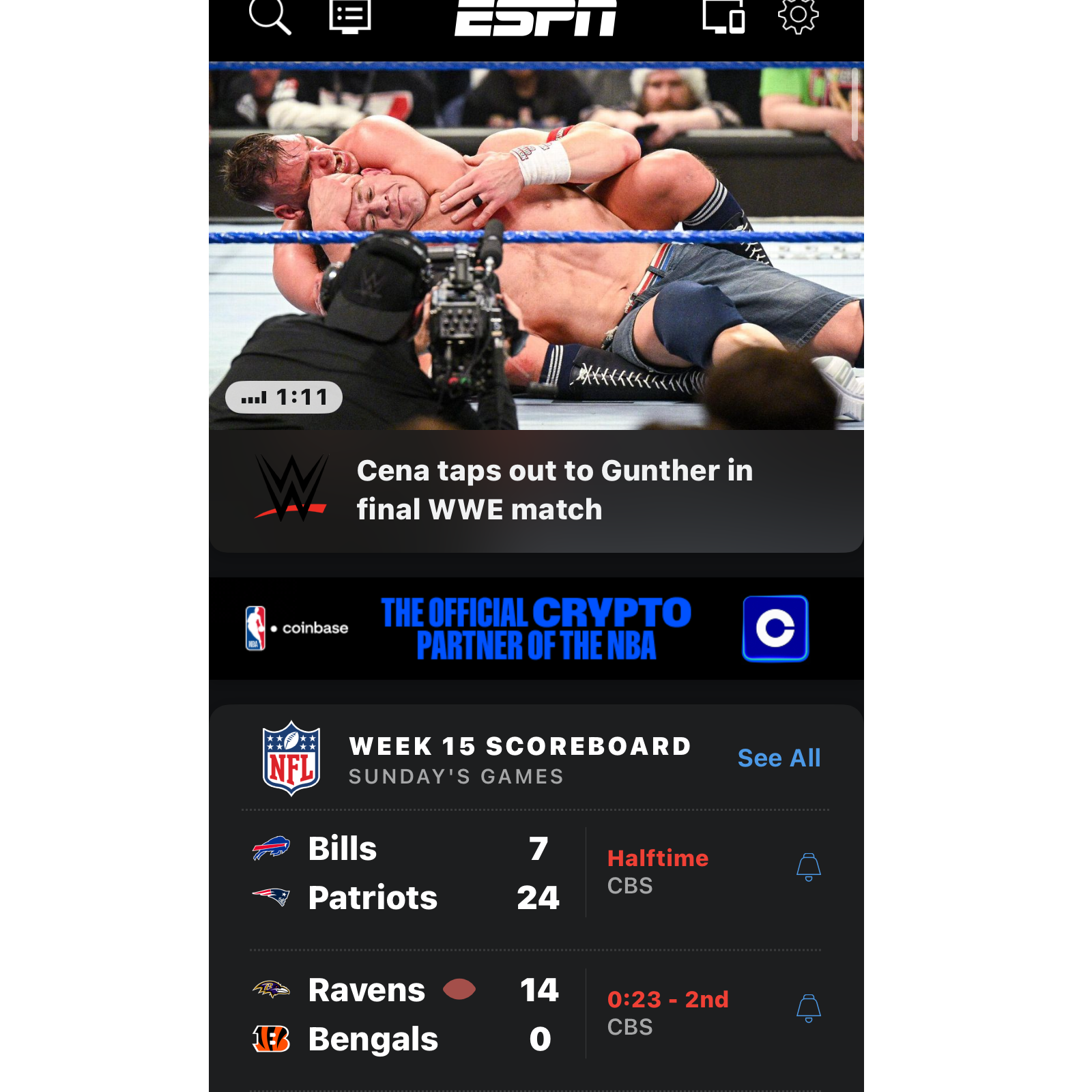Enable alerts for Bills vs Patriots

coord(808,867)
